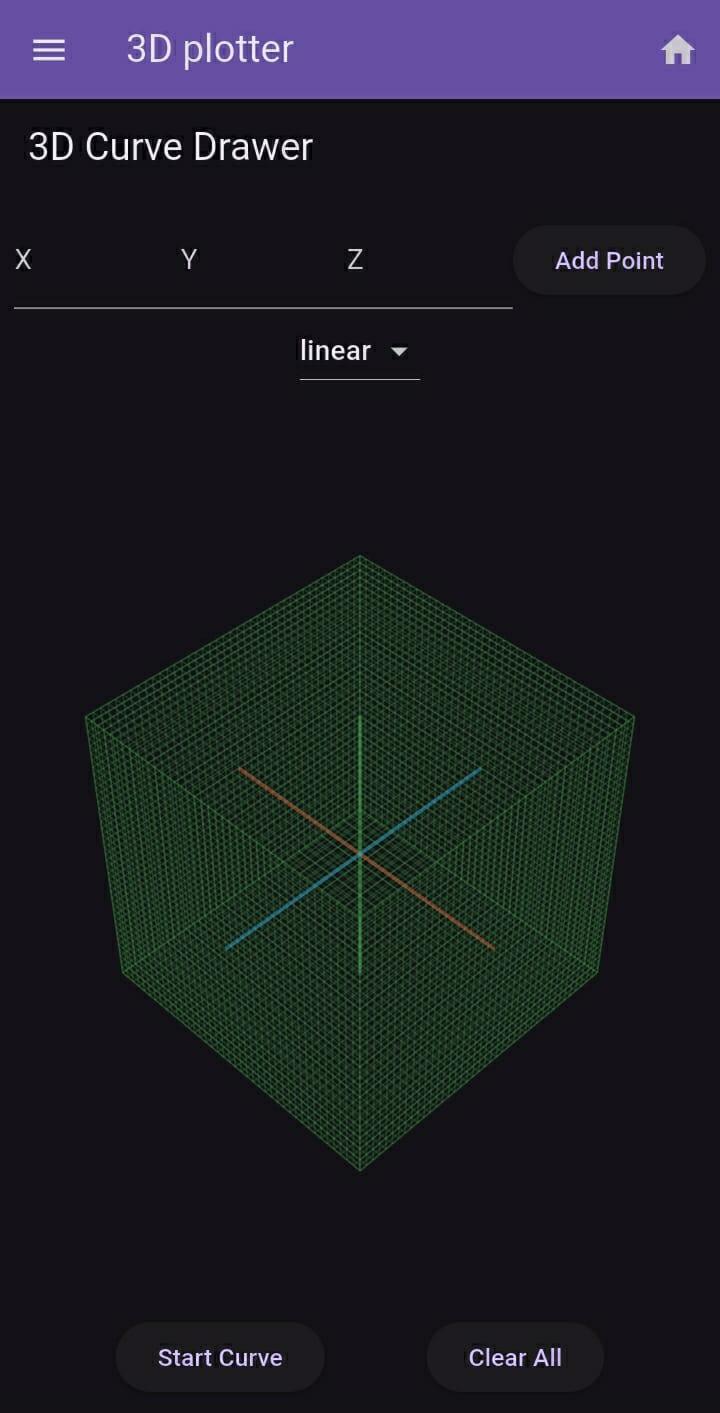Clear All points and curves

point(515,1357)
